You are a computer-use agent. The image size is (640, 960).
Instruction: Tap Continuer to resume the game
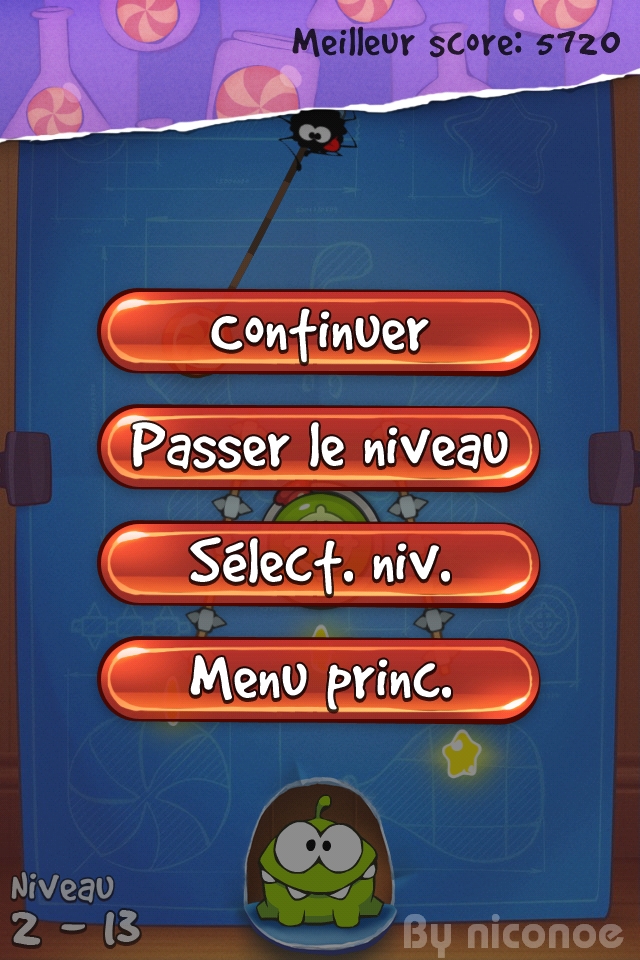[319, 333]
